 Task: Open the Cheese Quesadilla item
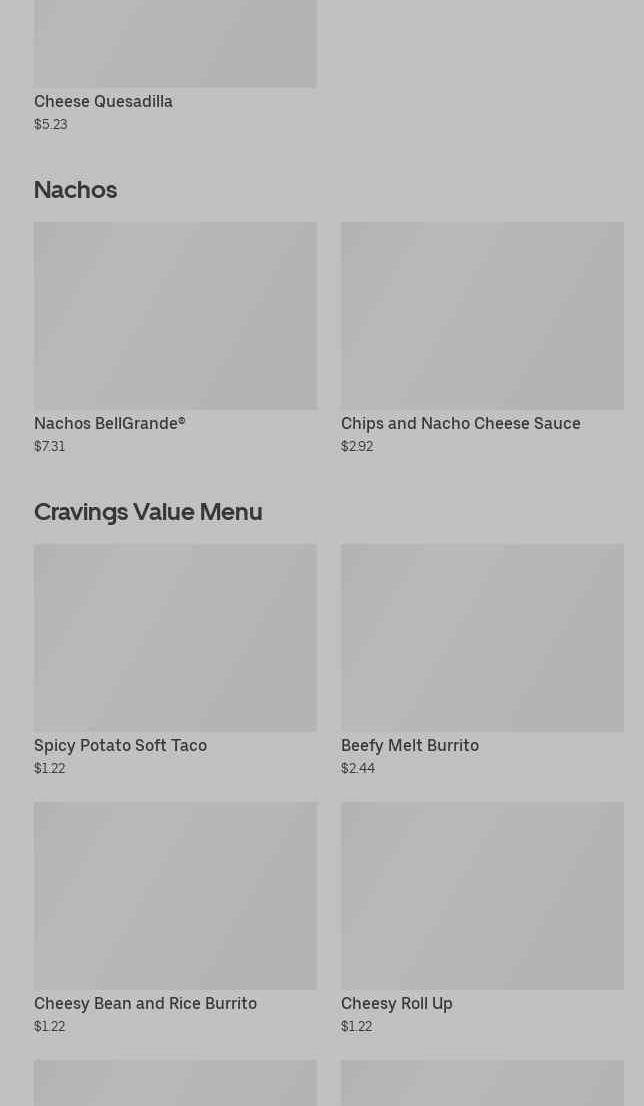(x=175, y=66)
